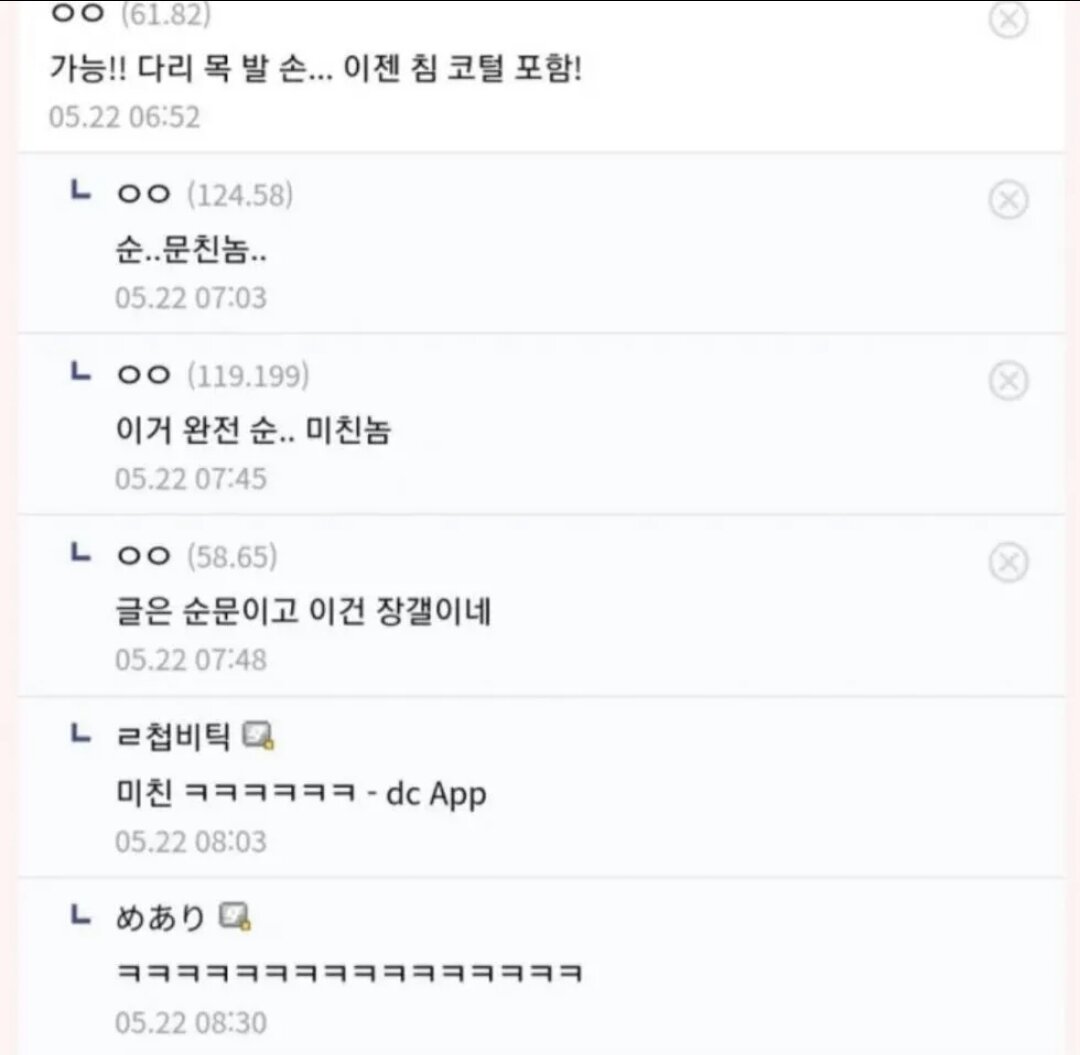This screenshot has width=1080, height=1055.
Task: Tap the X on ㅇㅇ (58.65) reply
Action: pyautogui.click(x=1008, y=563)
